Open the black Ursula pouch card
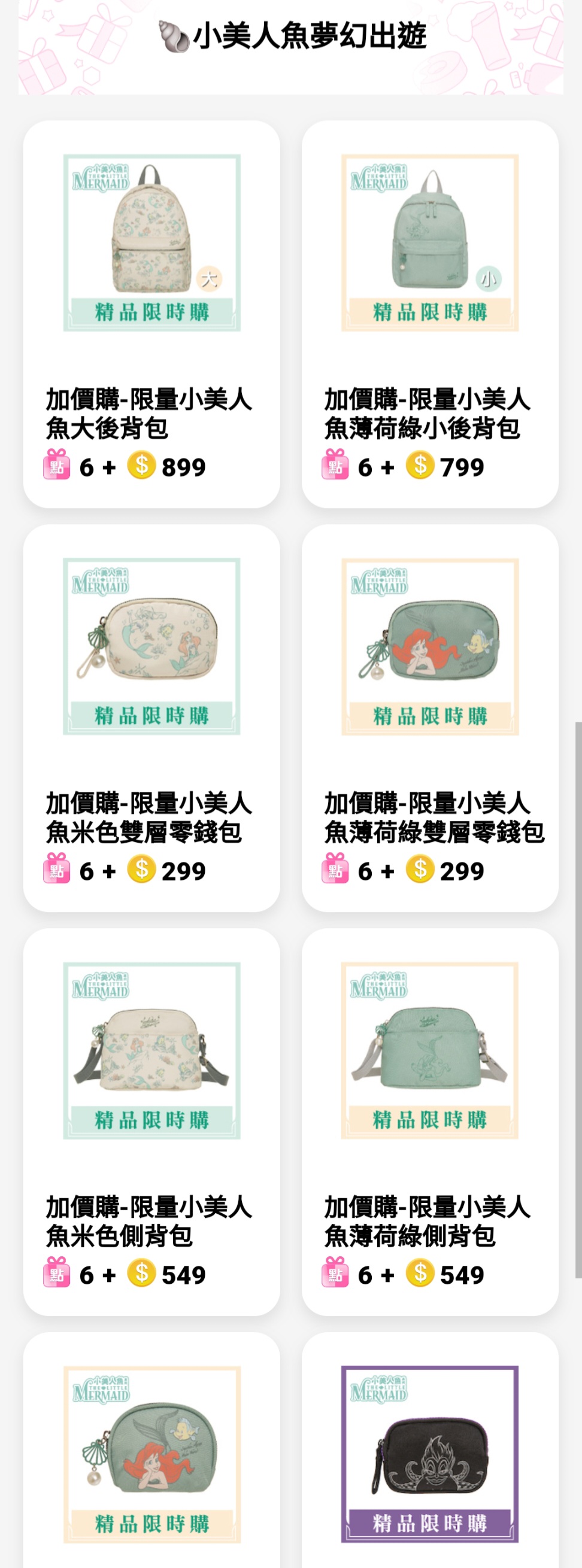 click(430, 1455)
